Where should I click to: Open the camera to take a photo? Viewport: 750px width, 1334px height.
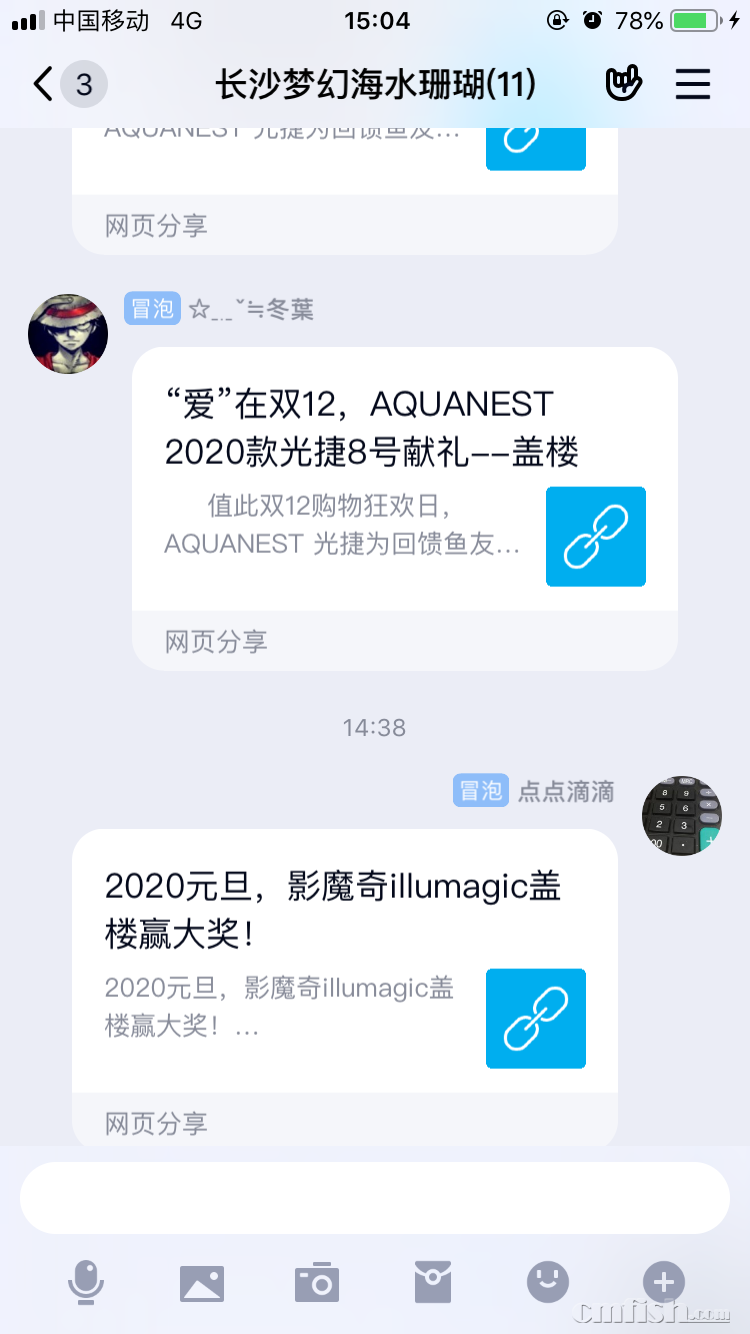click(x=317, y=1282)
